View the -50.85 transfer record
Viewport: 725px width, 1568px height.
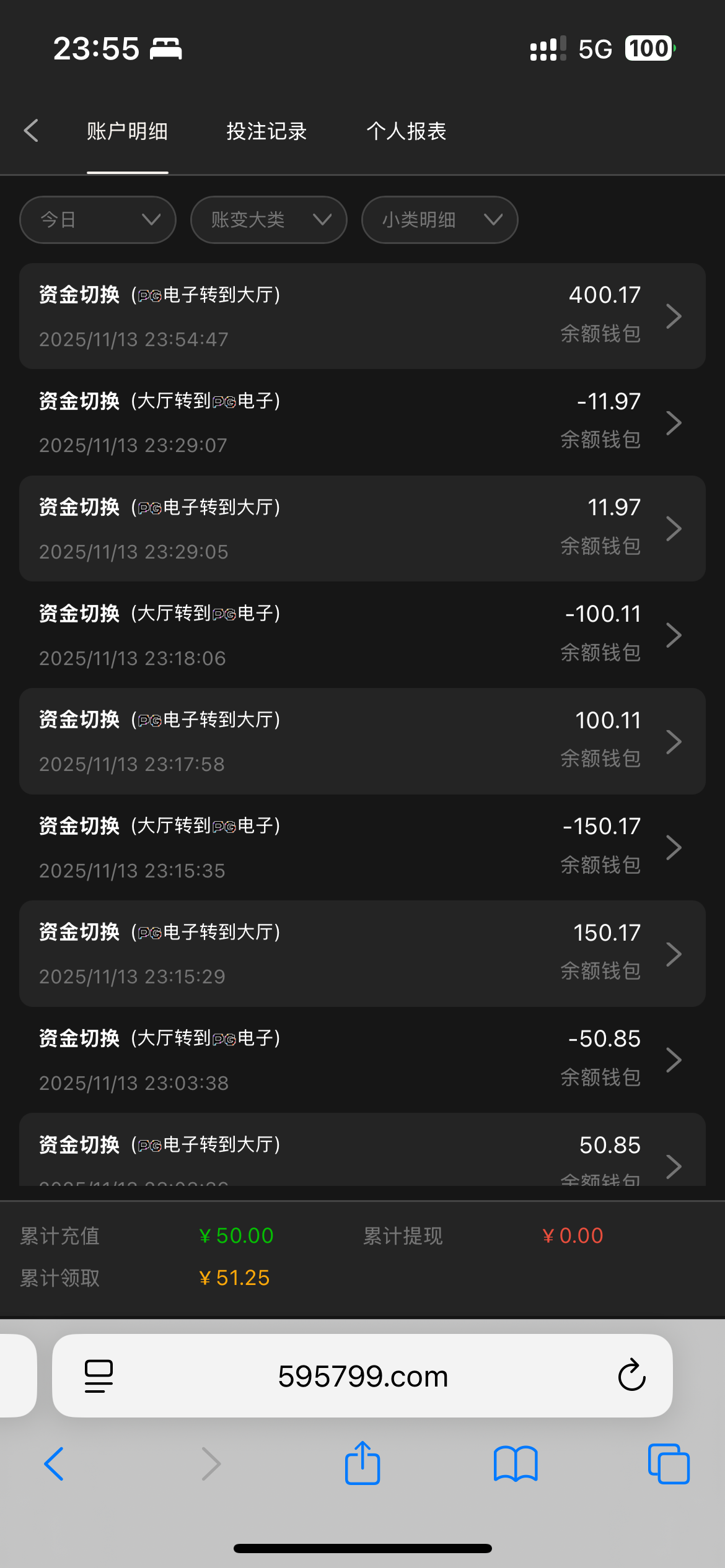point(362,1060)
